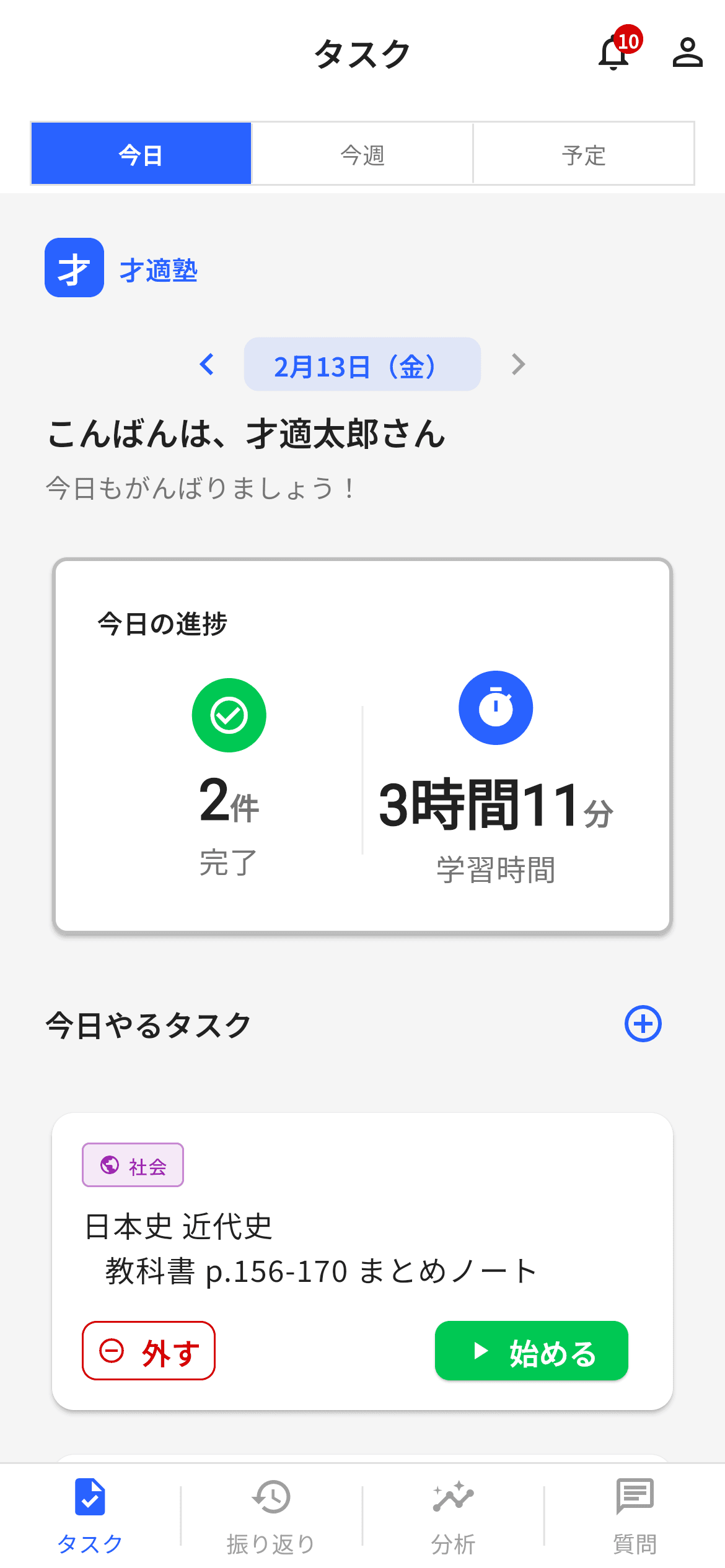Open the user profile icon
Image resolution: width=725 pixels, height=1568 pixels.
(688, 53)
